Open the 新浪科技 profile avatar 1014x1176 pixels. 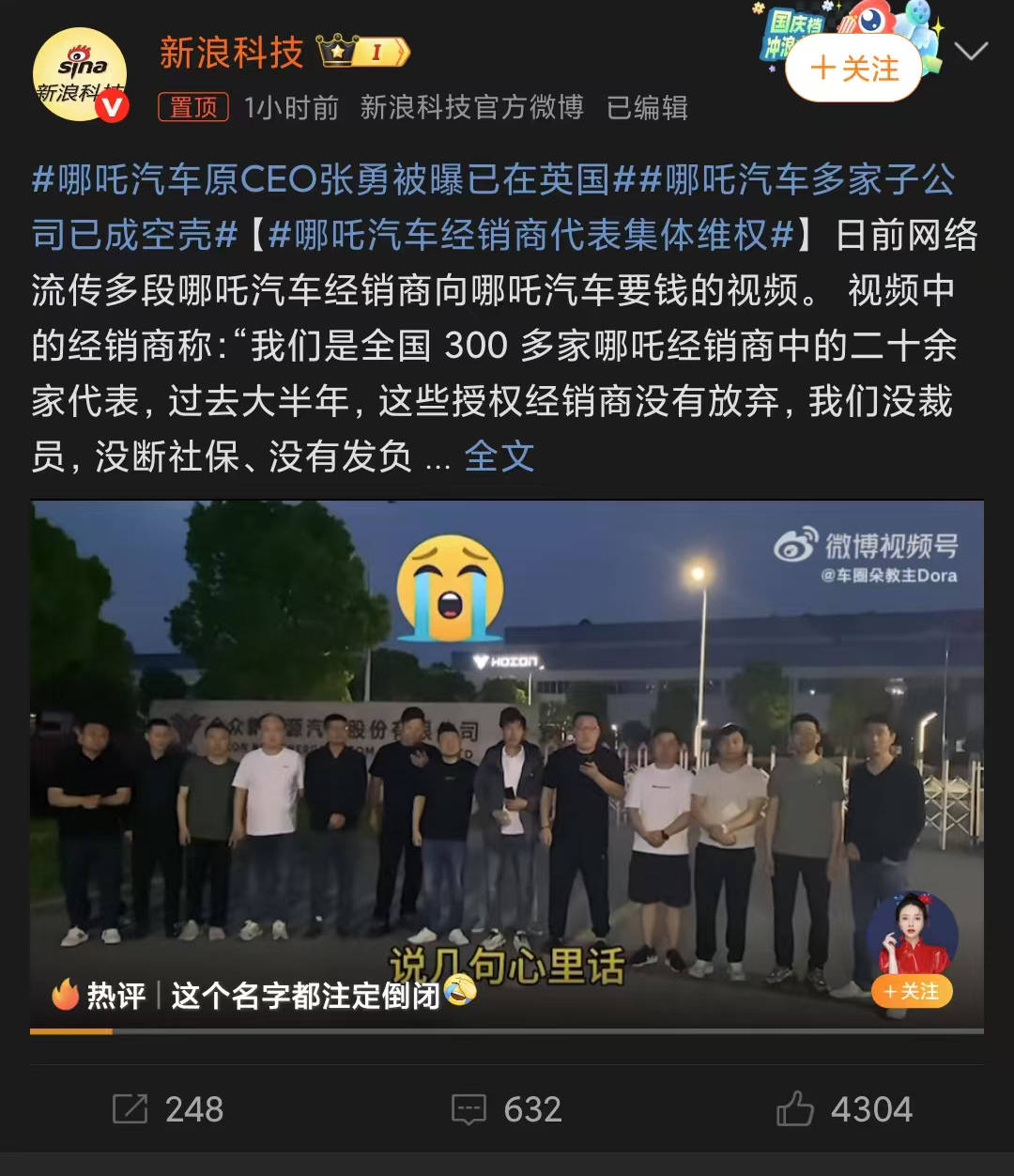79,74
